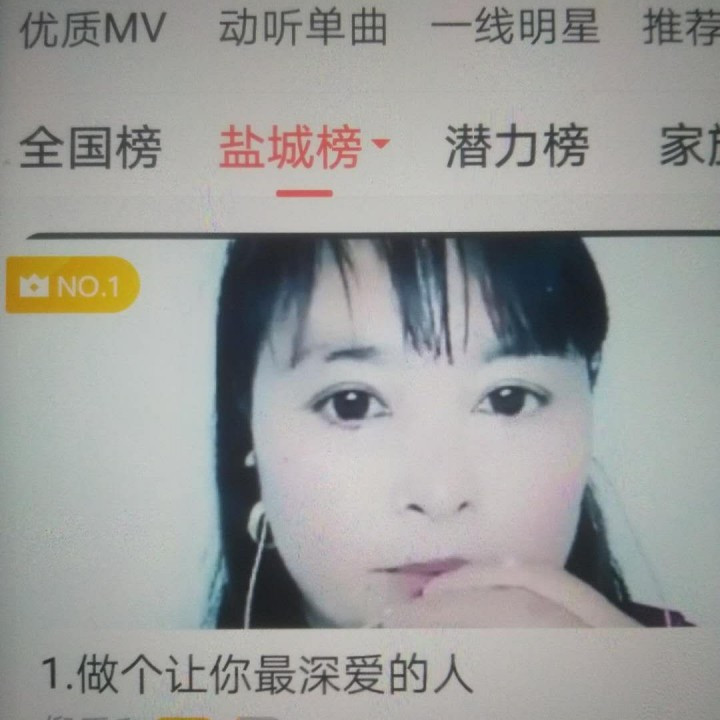Open the 优质MV category
This screenshot has height=720, width=720.
coord(92,30)
